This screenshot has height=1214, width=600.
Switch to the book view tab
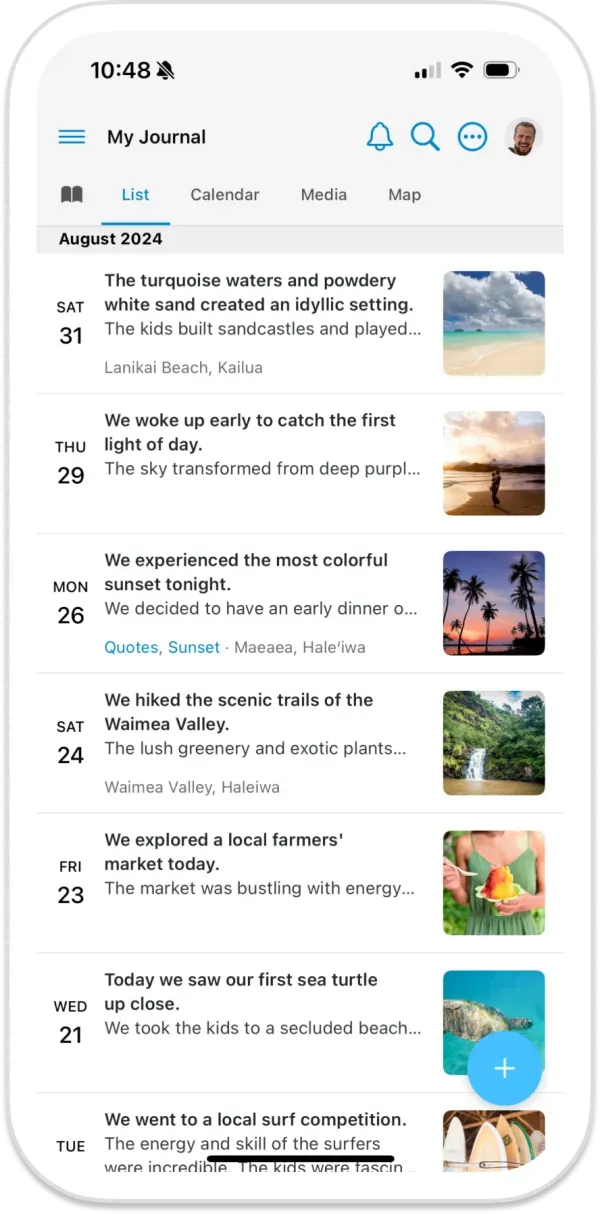click(72, 195)
